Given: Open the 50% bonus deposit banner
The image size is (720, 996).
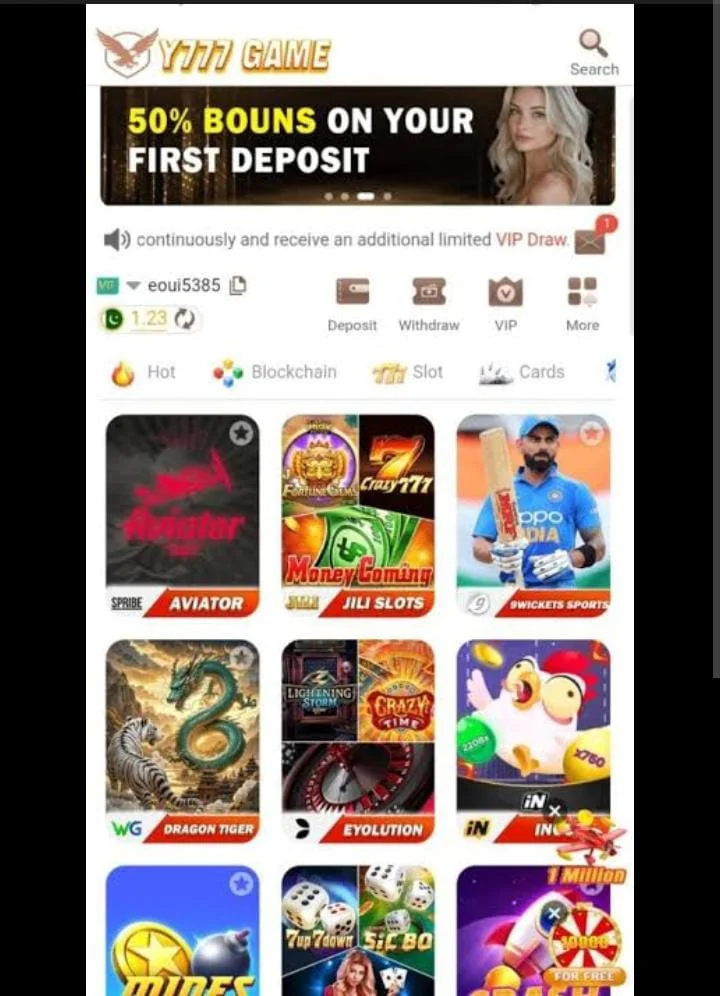Looking at the screenshot, I should click(x=357, y=145).
